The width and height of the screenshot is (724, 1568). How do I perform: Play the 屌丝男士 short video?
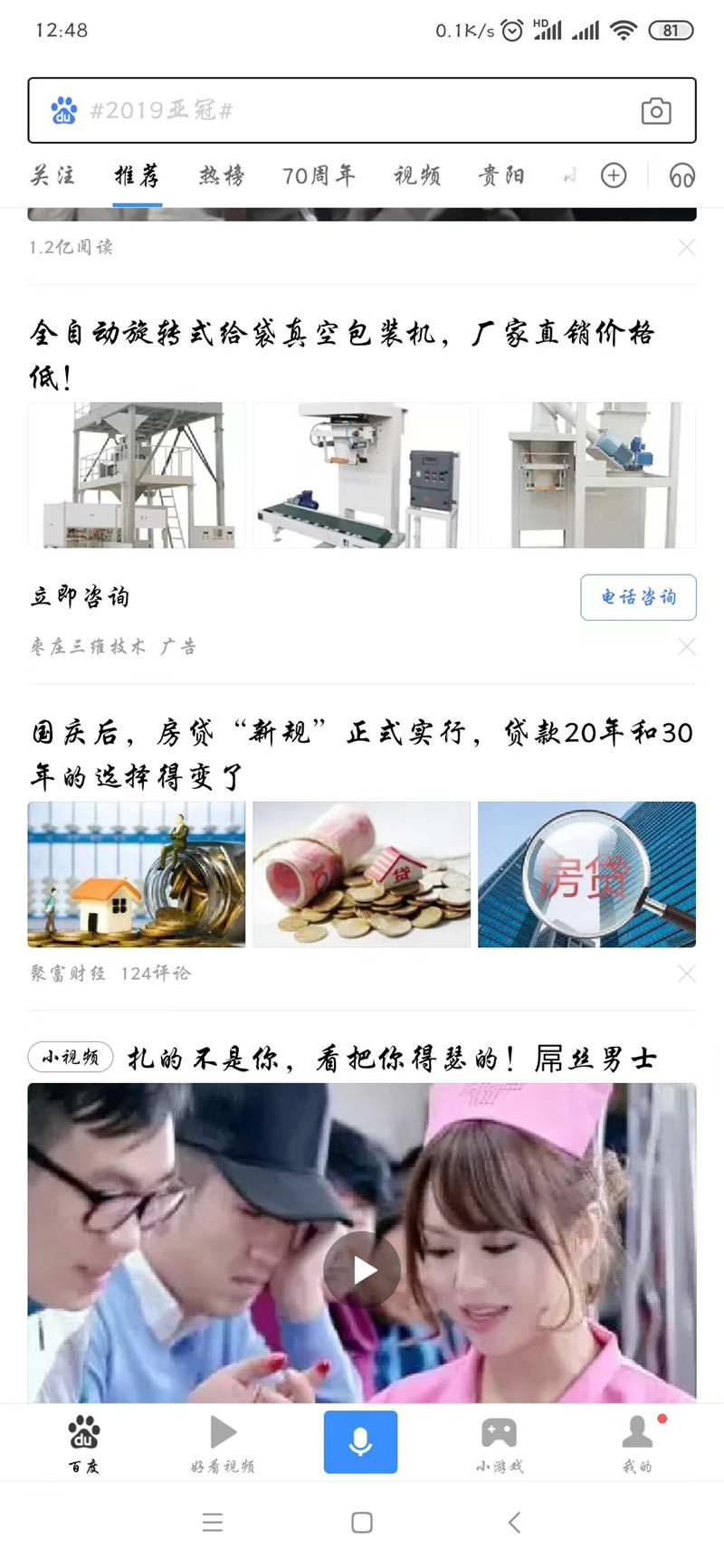[362, 1269]
